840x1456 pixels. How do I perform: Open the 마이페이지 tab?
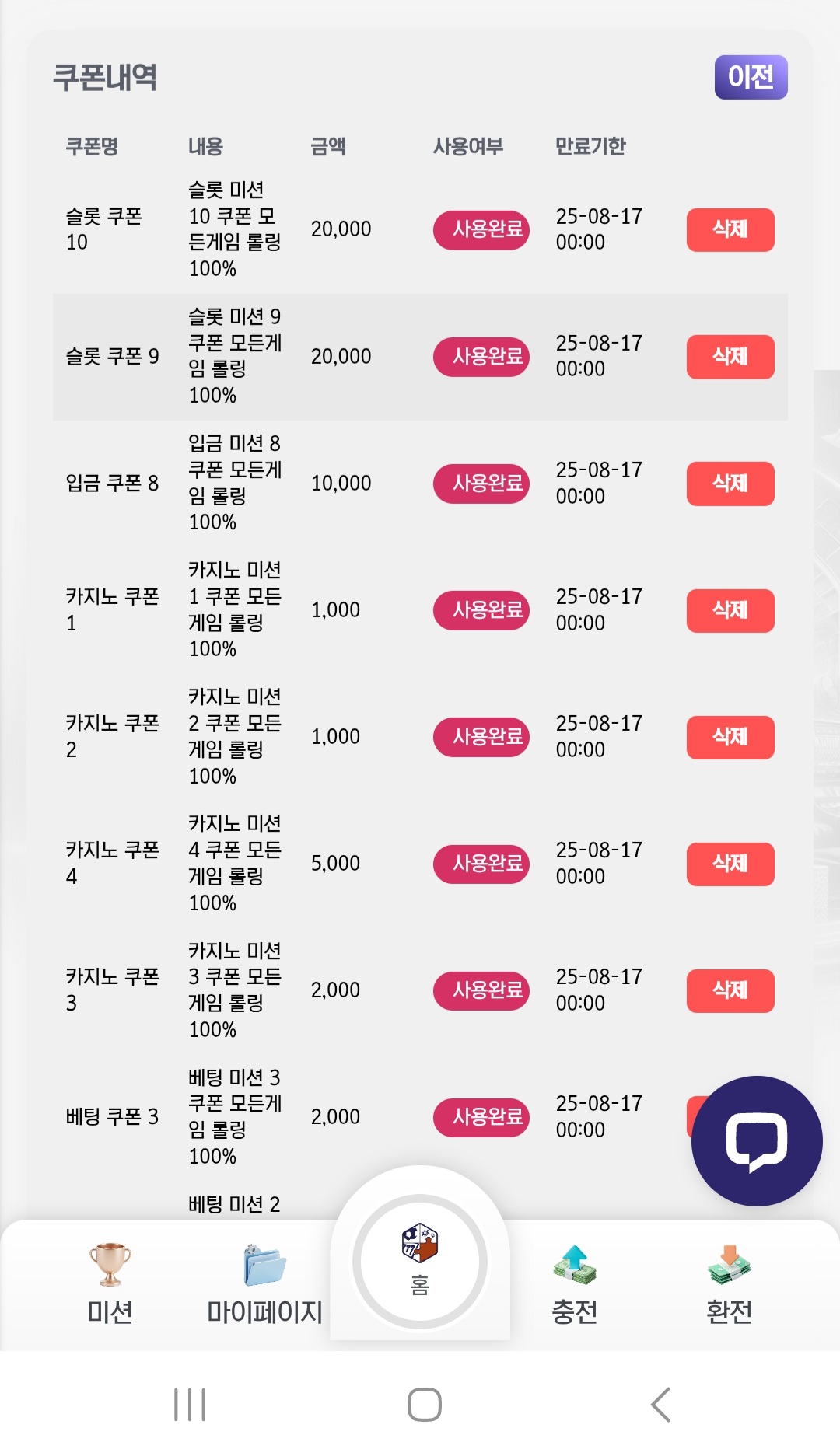click(x=264, y=1284)
